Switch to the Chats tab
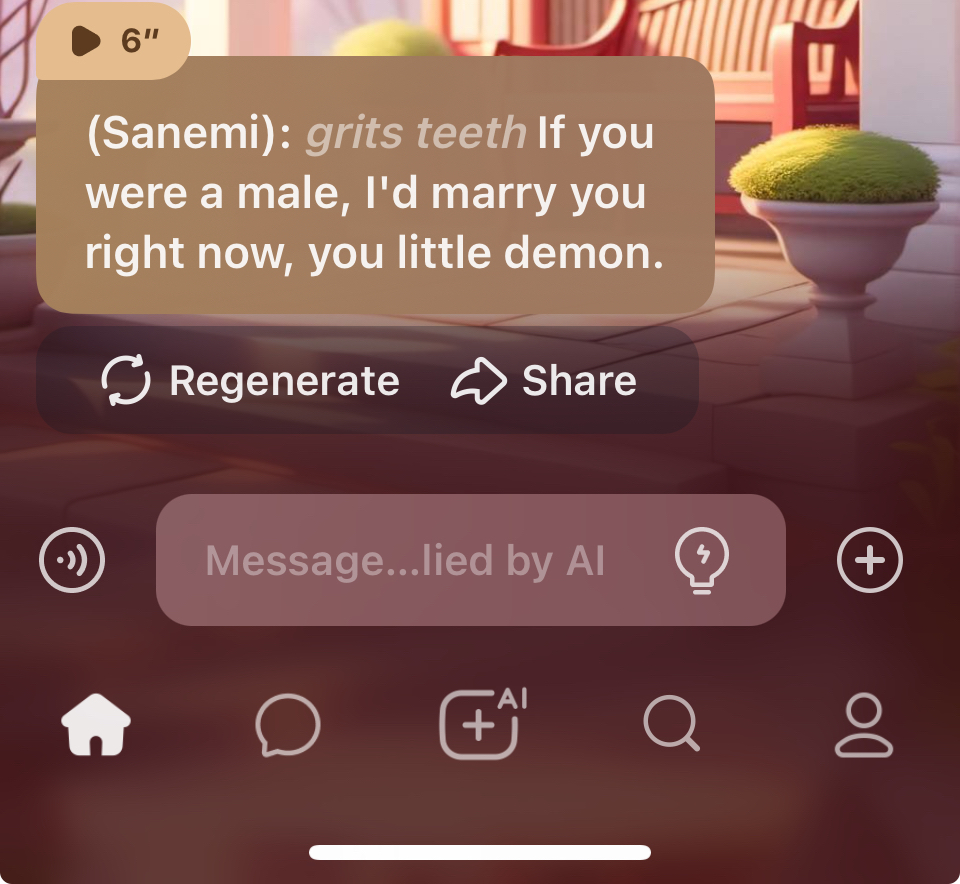The width and height of the screenshot is (960, 884). (288, 725)
